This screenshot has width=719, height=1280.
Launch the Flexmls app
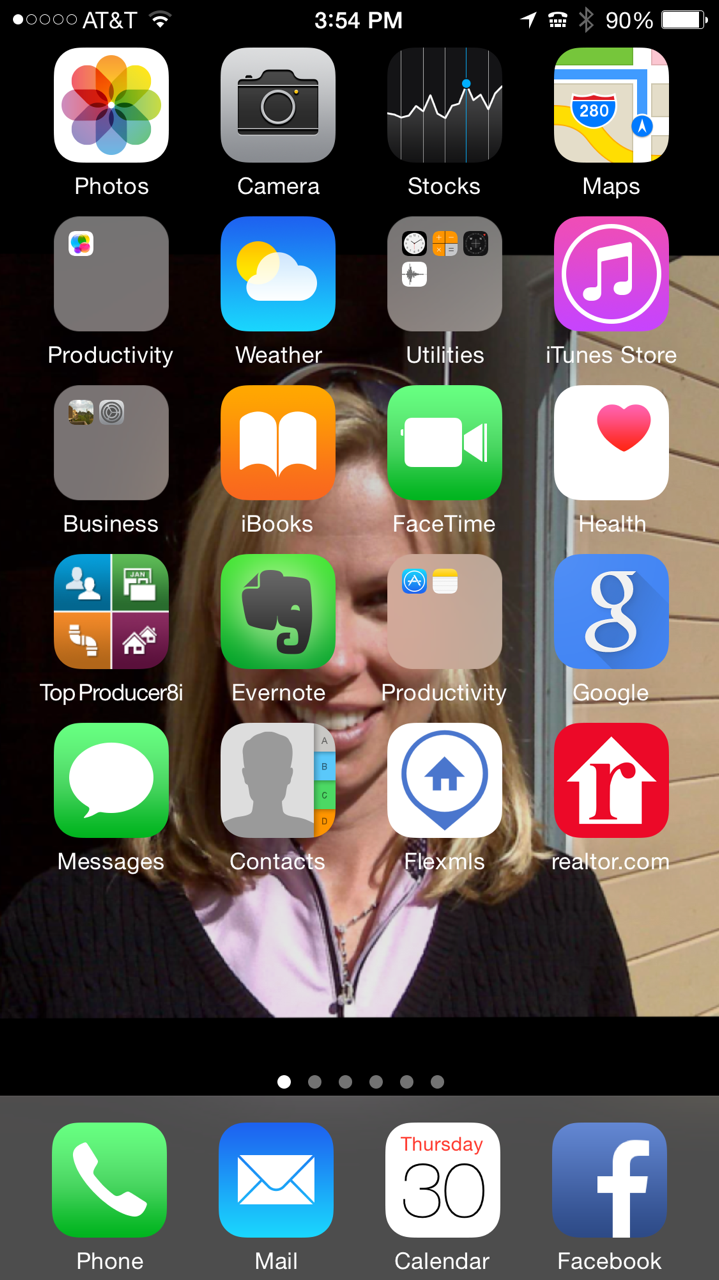tap(444, 781)
